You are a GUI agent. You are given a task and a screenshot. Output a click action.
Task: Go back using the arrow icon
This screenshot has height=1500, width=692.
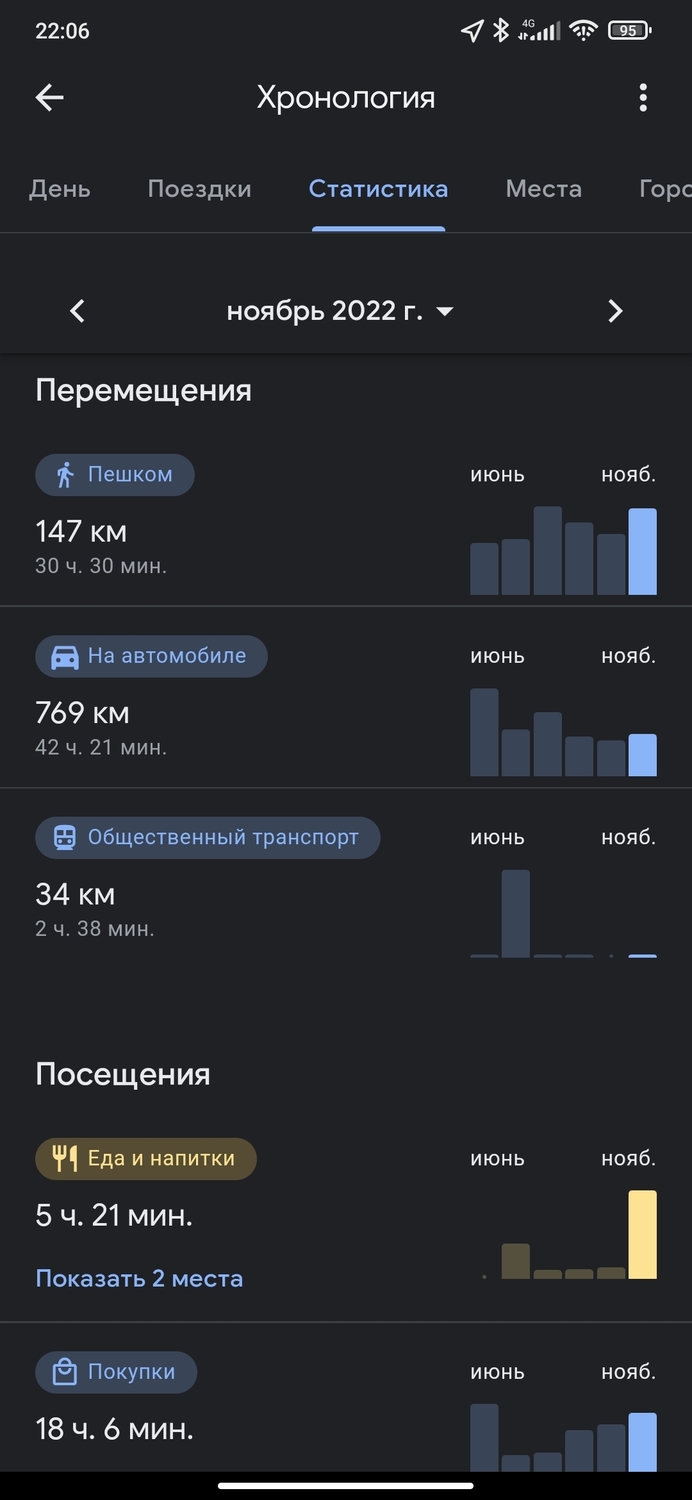click(49, 97)
